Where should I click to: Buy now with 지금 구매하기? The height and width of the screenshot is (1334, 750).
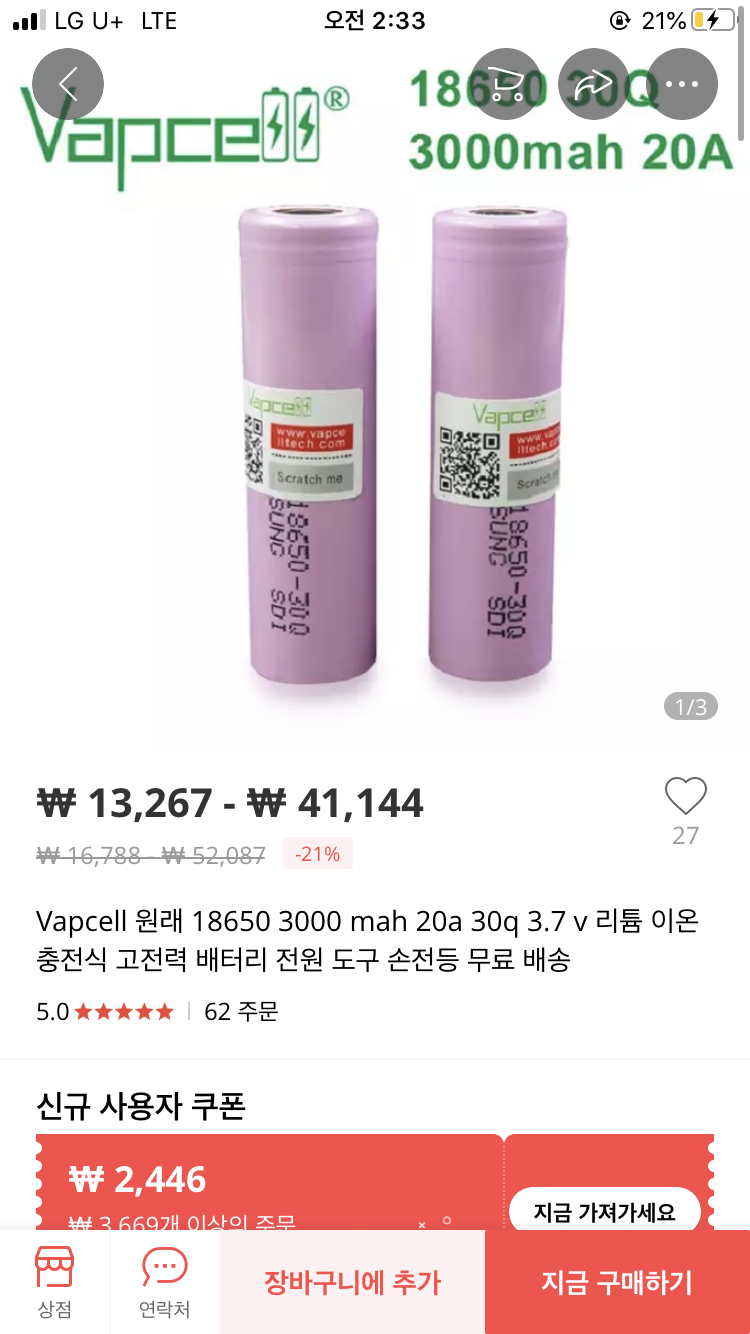(617, 1282)
